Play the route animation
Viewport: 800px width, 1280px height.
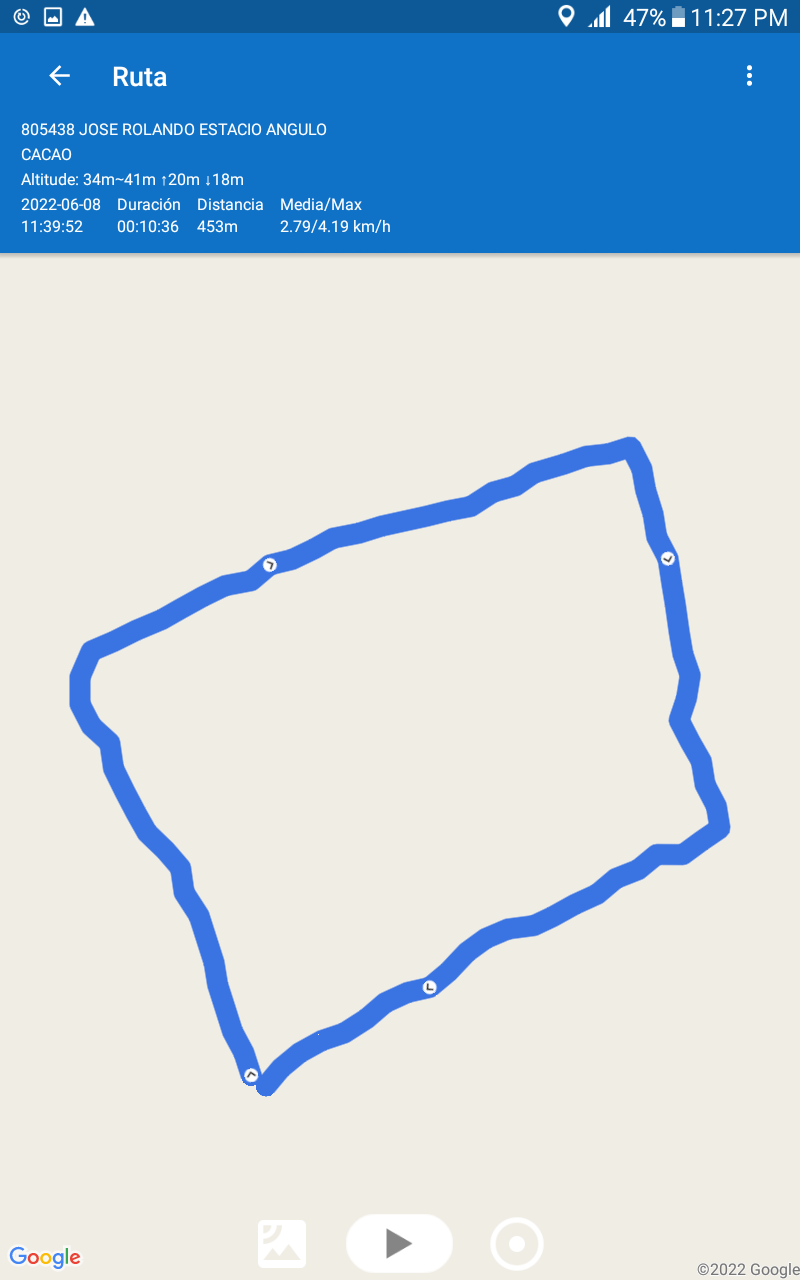click(x=399, y=1243)
